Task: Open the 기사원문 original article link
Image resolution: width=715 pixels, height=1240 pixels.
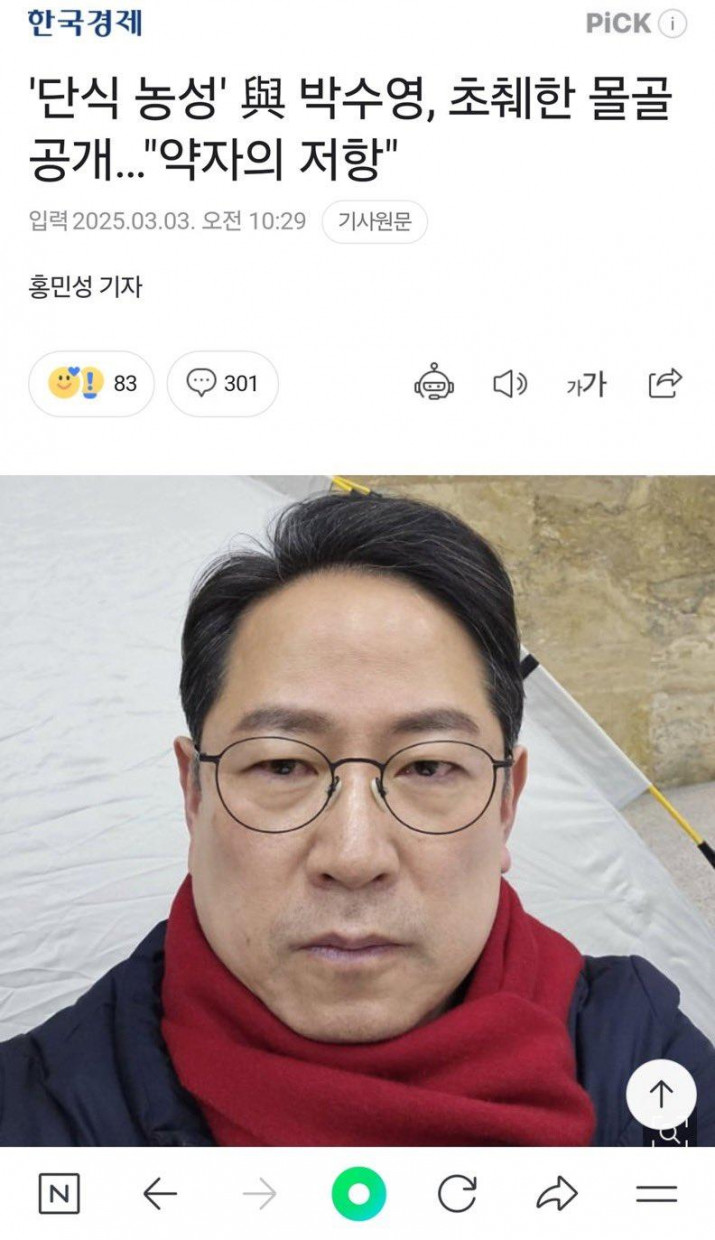Action: (x=374, y=221)
